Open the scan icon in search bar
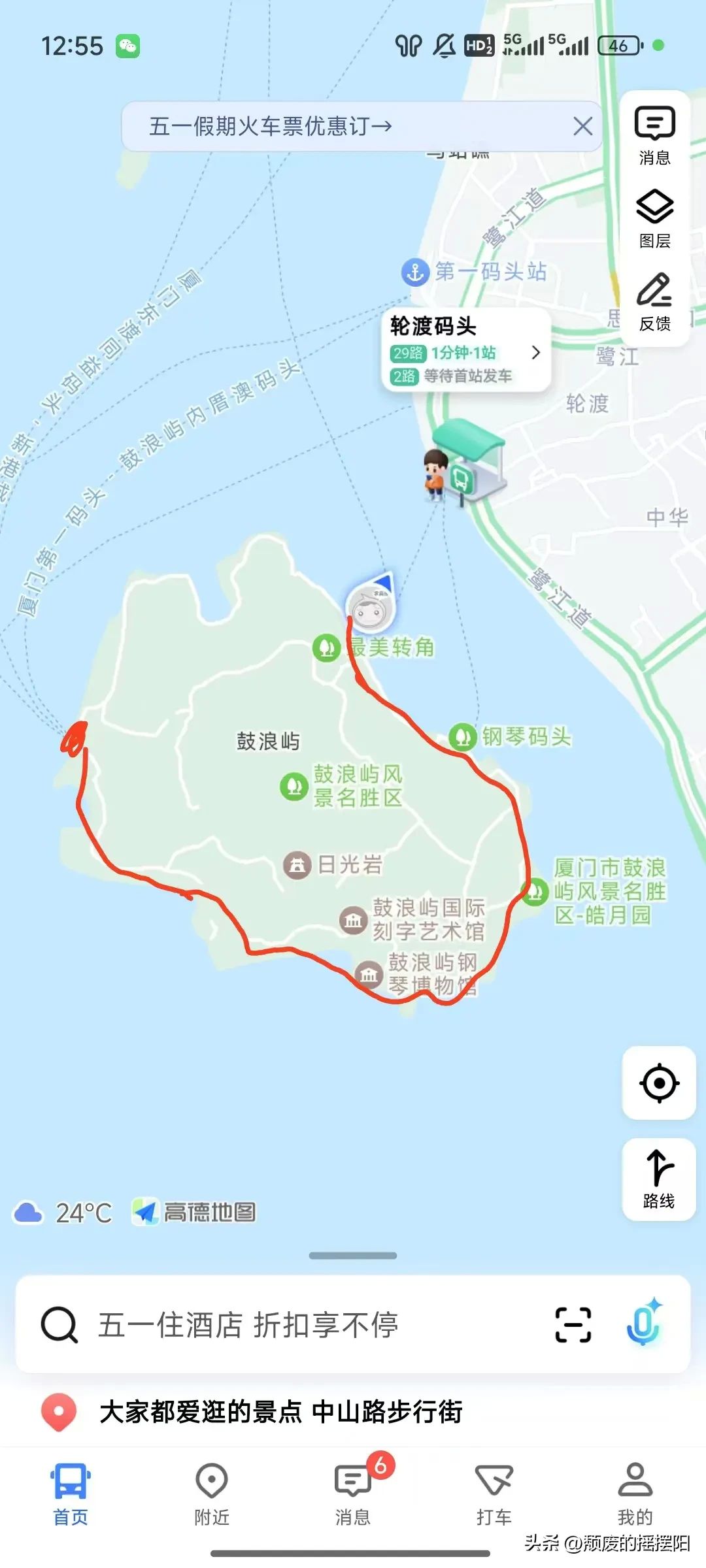The width and height of the screenshot is (706, 1568). (573, 1325)
